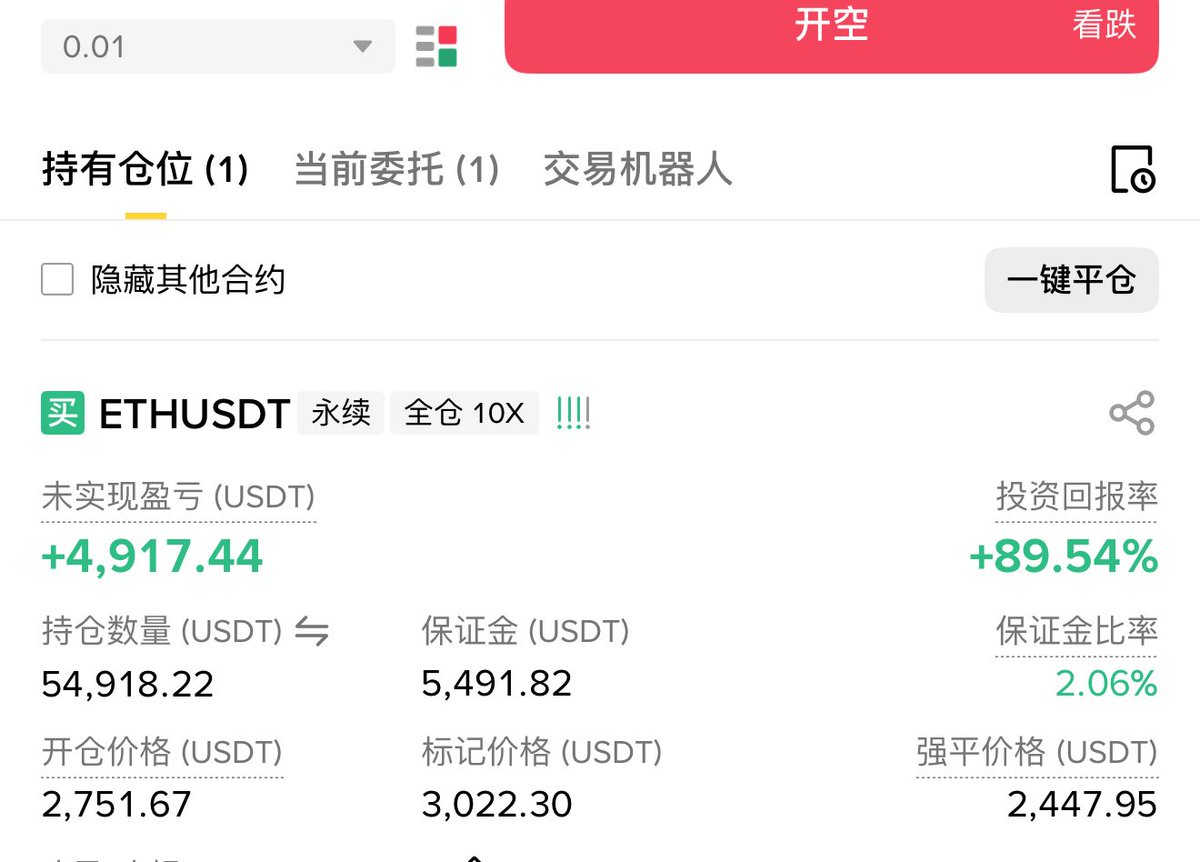Share the ETHUSDT position
This screenshot has height=862, width=1200.
click(1131, 413)
